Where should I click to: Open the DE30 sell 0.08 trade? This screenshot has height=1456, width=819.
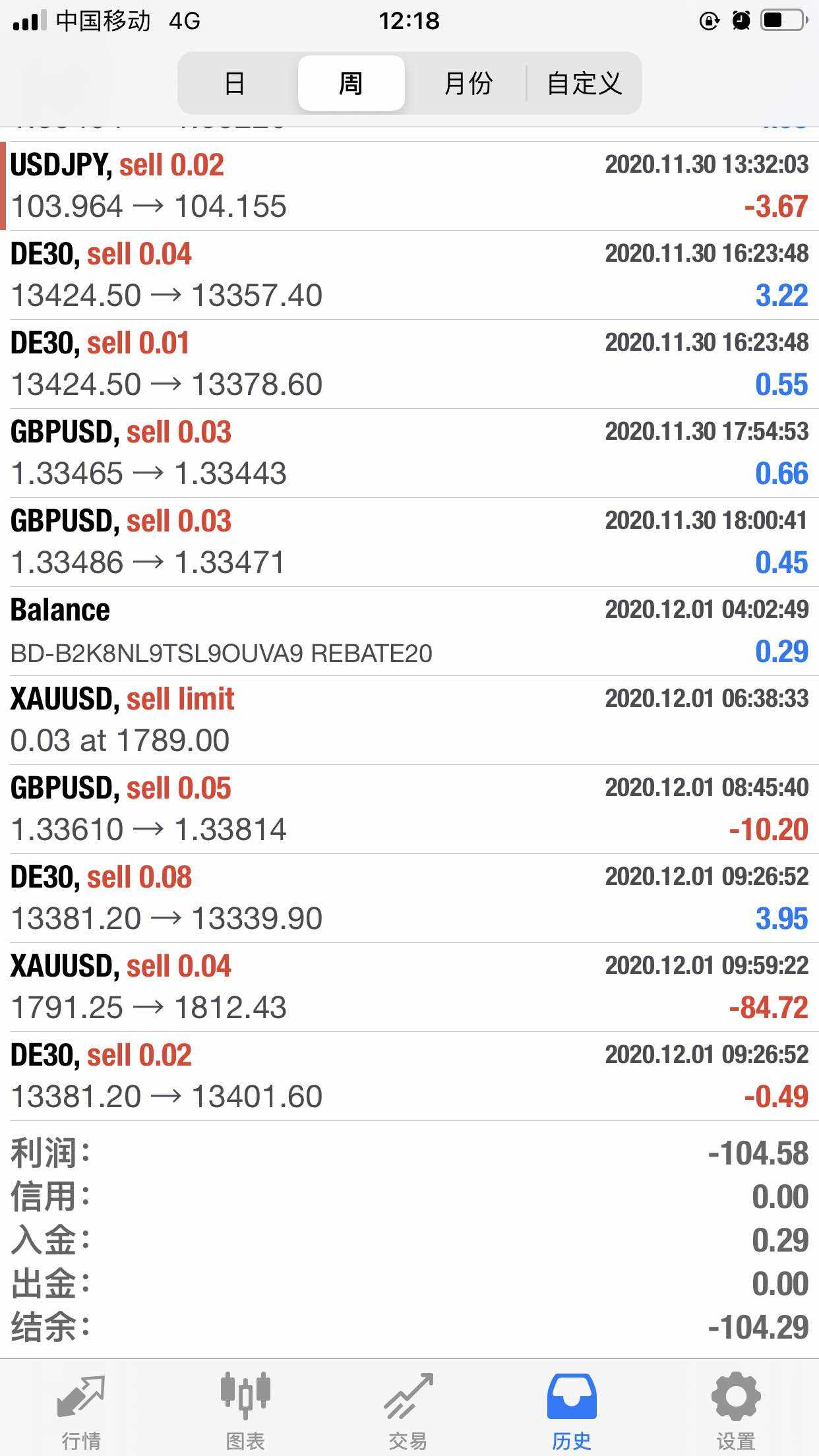pos(409,898)
